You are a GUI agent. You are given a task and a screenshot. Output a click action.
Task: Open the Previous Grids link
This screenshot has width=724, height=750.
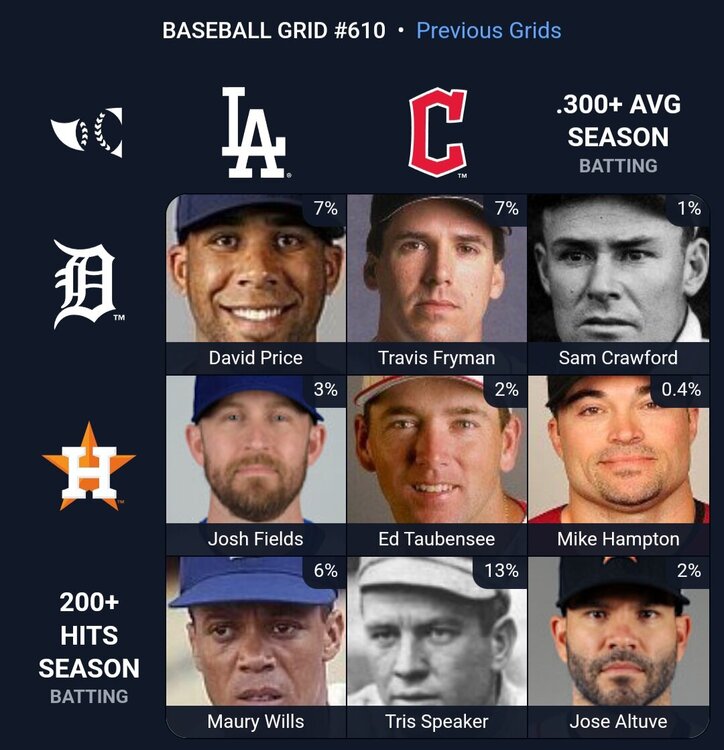click(488, 30)
